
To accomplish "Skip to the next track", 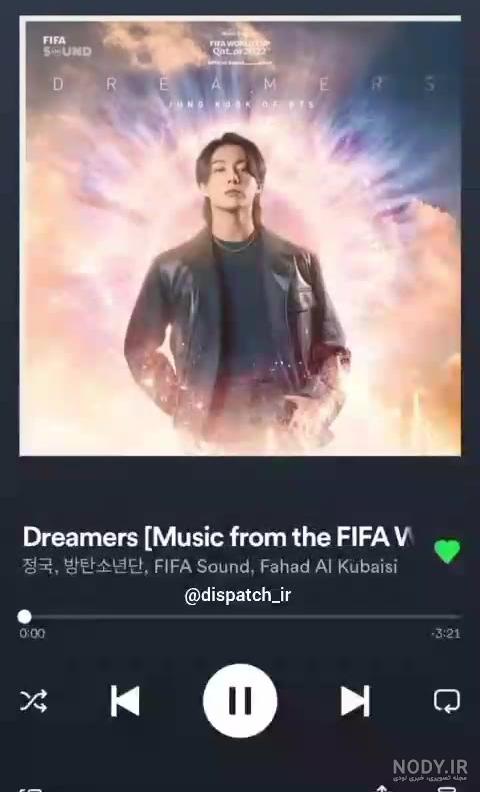I will 355,701.
